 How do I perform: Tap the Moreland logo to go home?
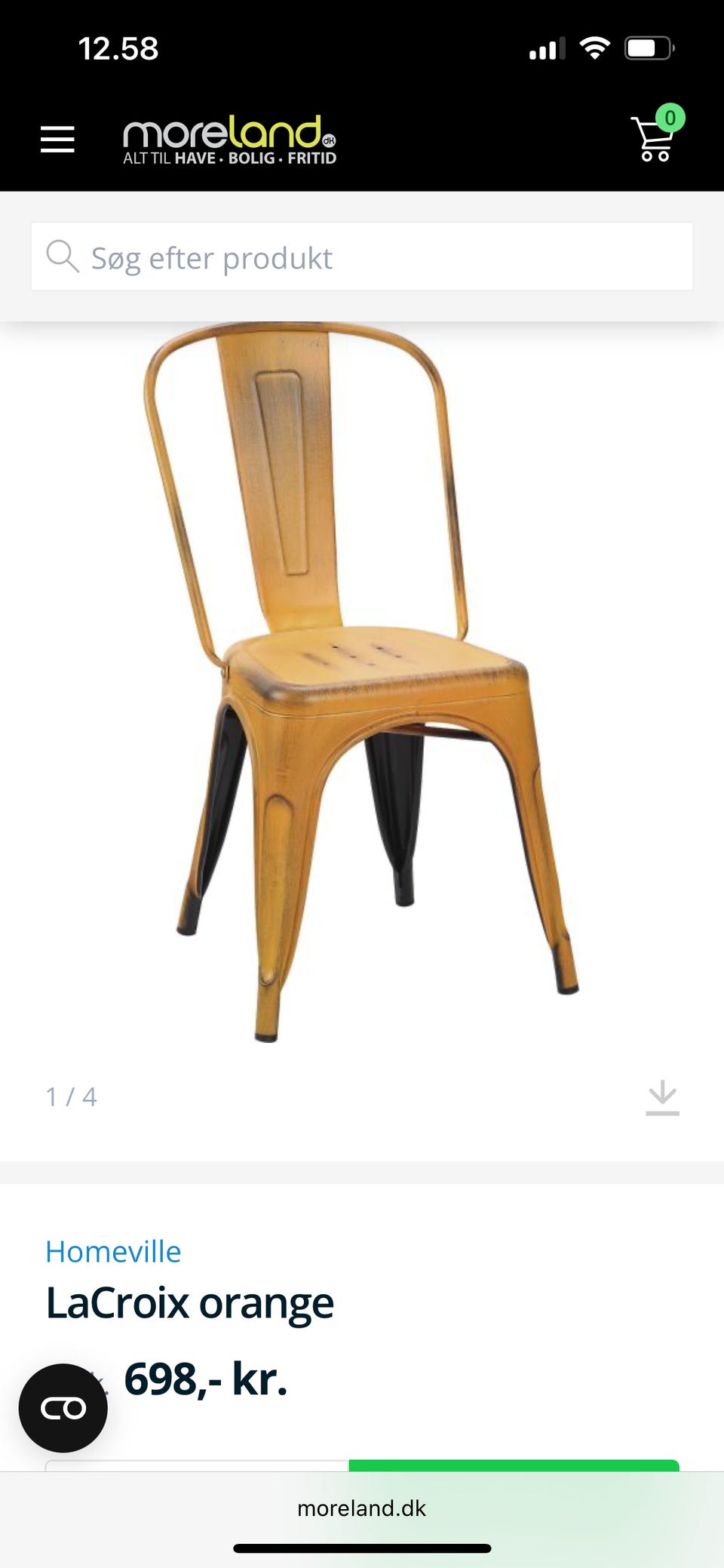pyautogui.click(x=229, y=140)
